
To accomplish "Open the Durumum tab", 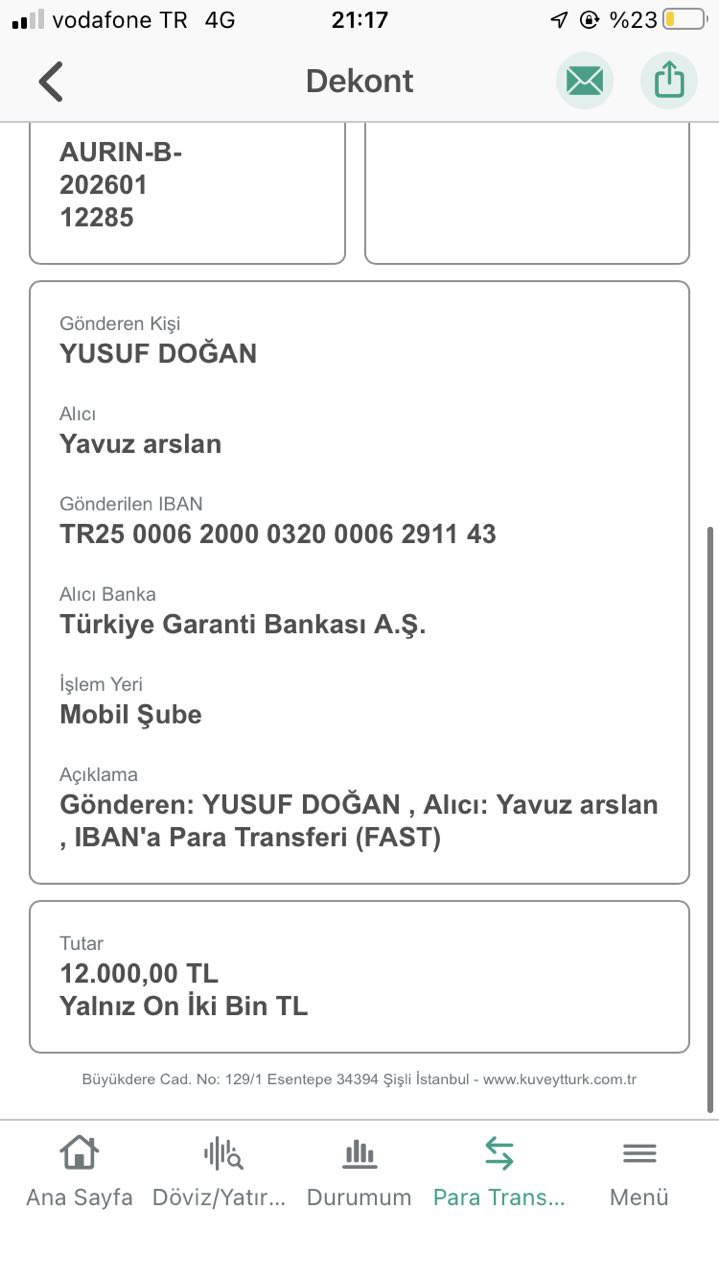I will [x=359, y=1171].
